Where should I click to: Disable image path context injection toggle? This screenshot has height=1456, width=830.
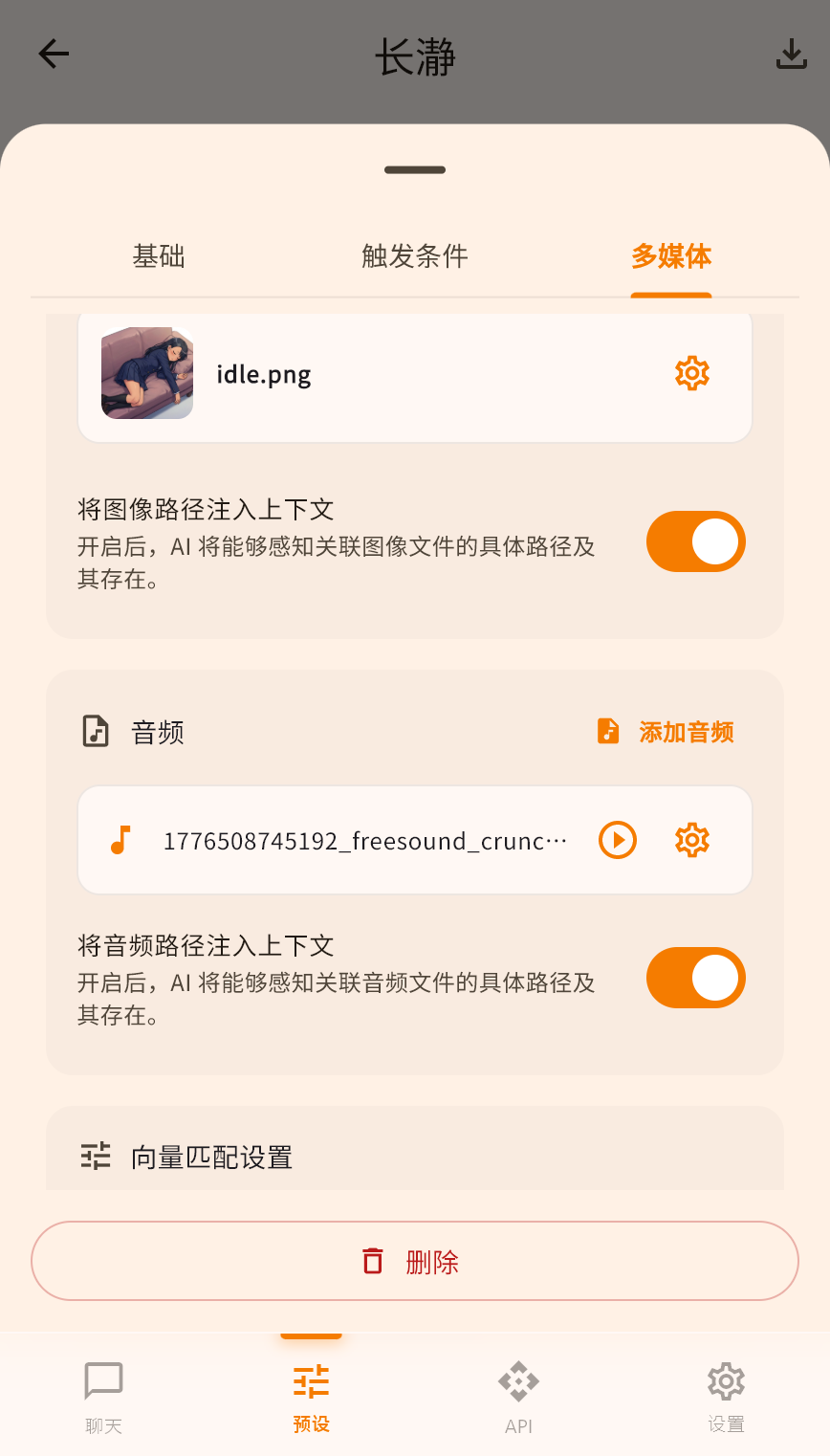(x=696, y=541)
